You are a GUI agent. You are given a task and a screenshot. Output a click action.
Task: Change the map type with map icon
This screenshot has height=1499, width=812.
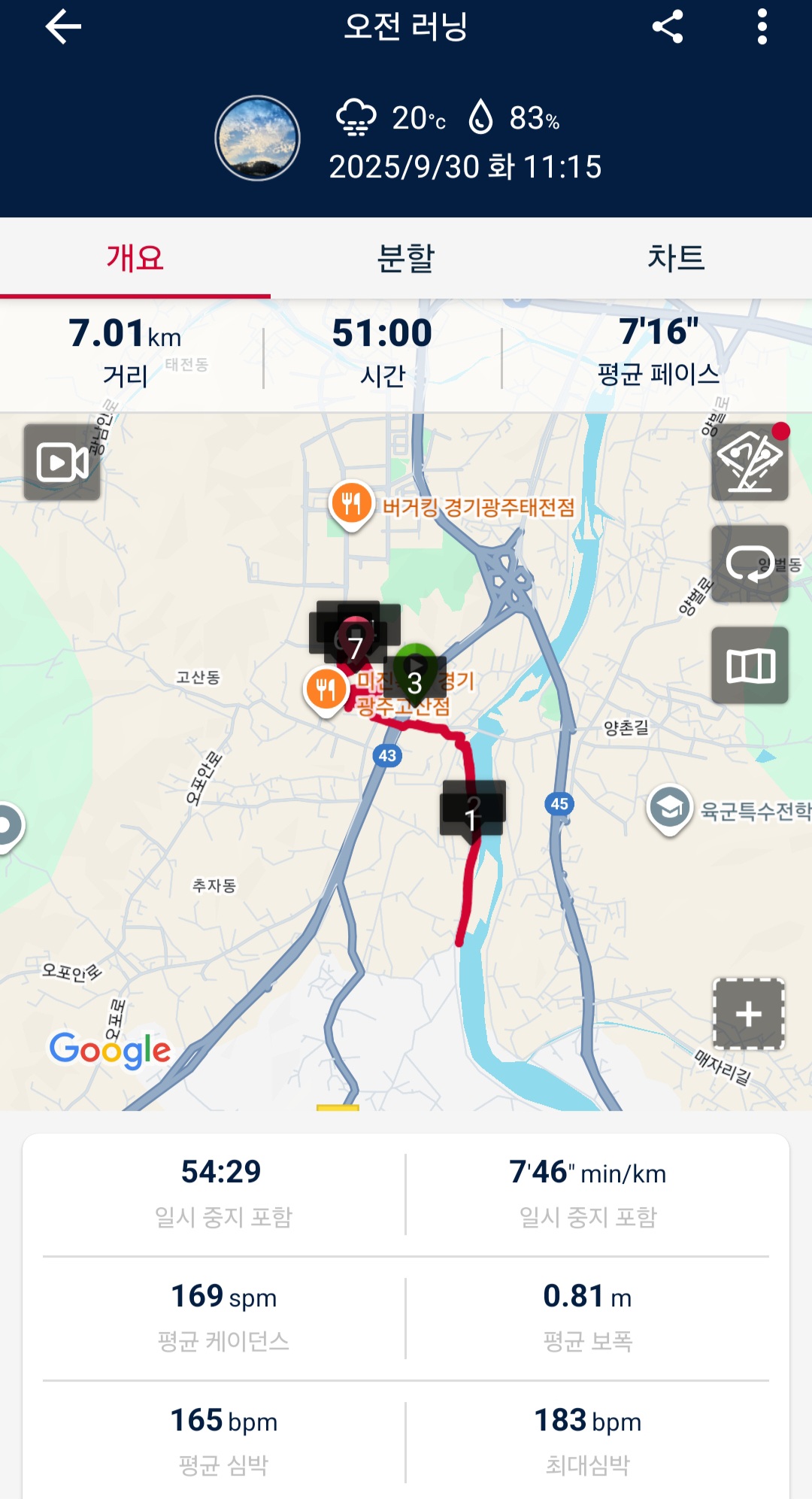[750, 666]
